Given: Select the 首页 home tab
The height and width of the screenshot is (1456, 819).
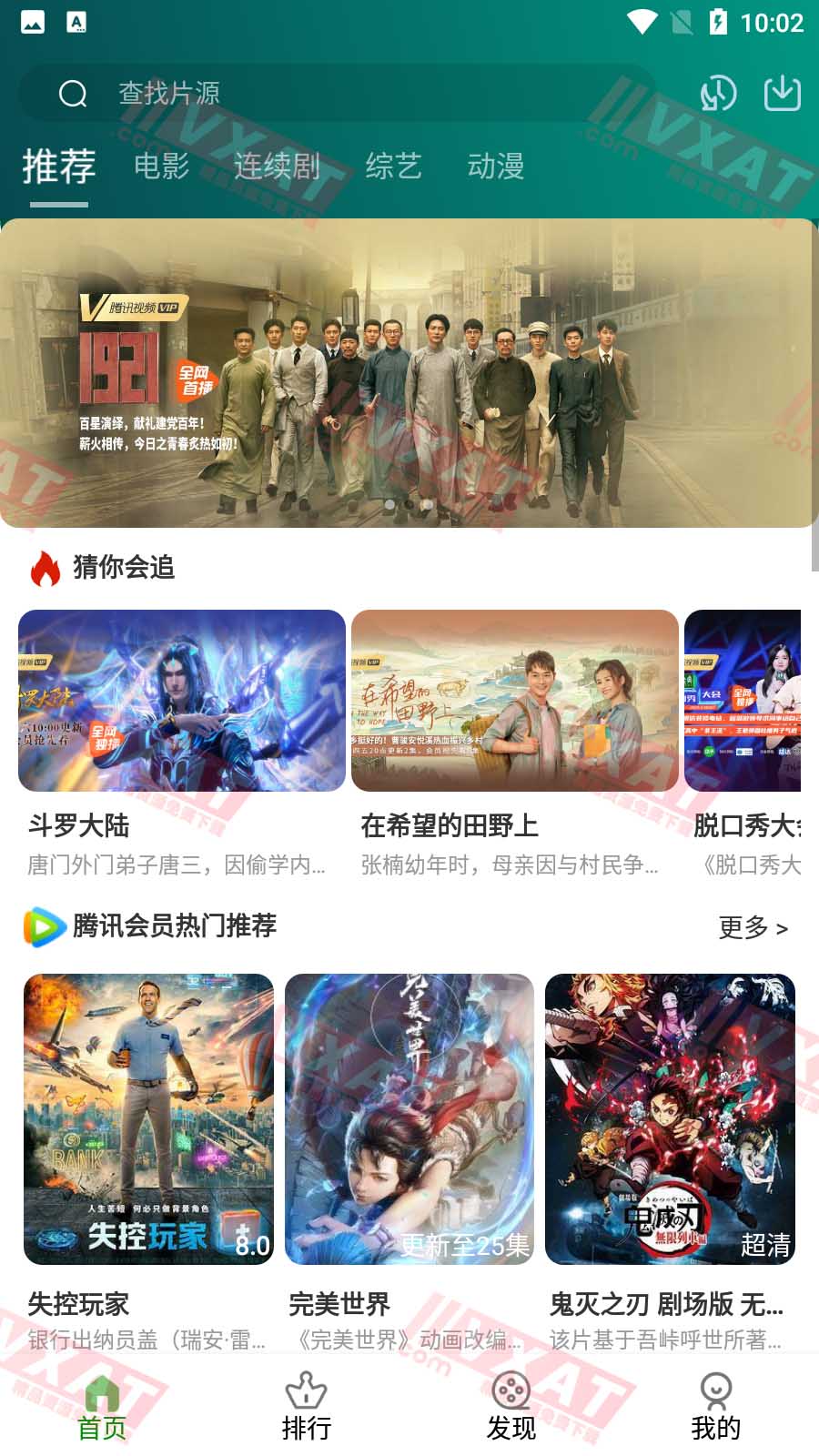Looking at the screenshot, I should point(102,1401).
